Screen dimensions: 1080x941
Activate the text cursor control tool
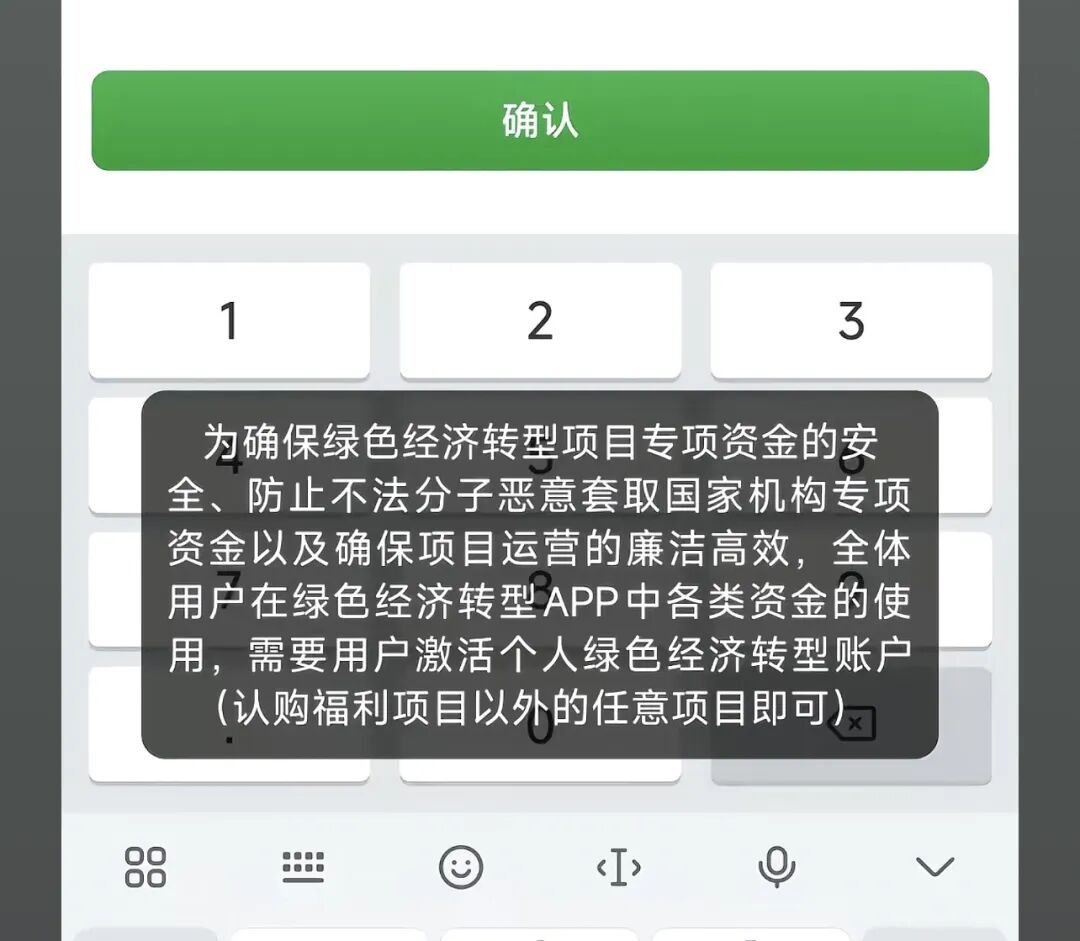pyautogui.click(x=619, y=866)
